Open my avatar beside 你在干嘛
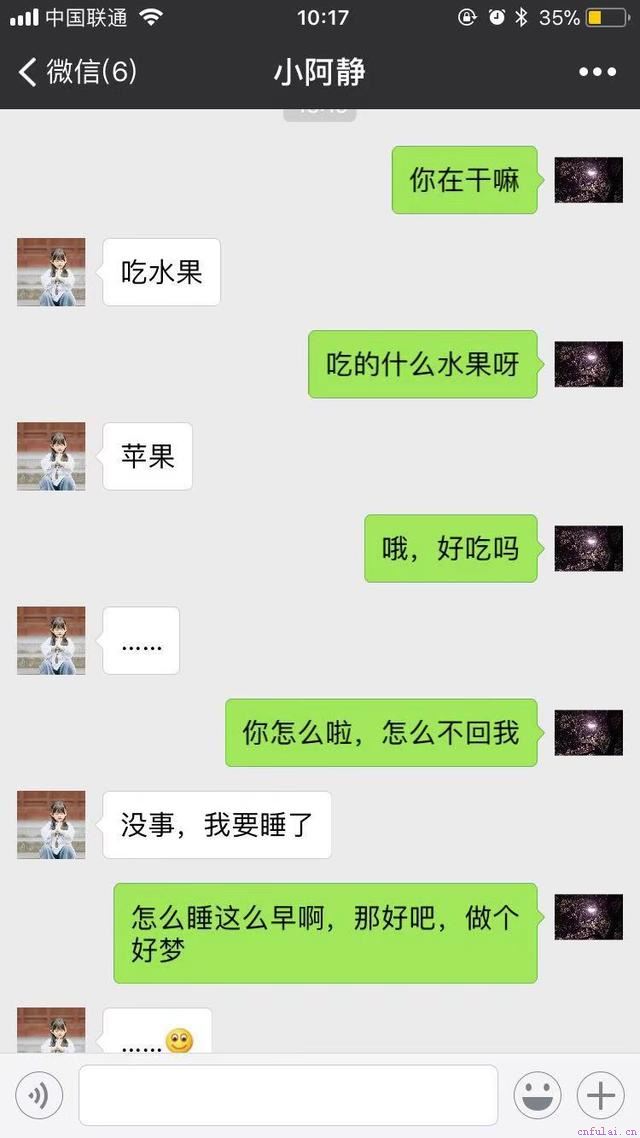This screenshot has width=640, height=1138. [x=588, y=180]
